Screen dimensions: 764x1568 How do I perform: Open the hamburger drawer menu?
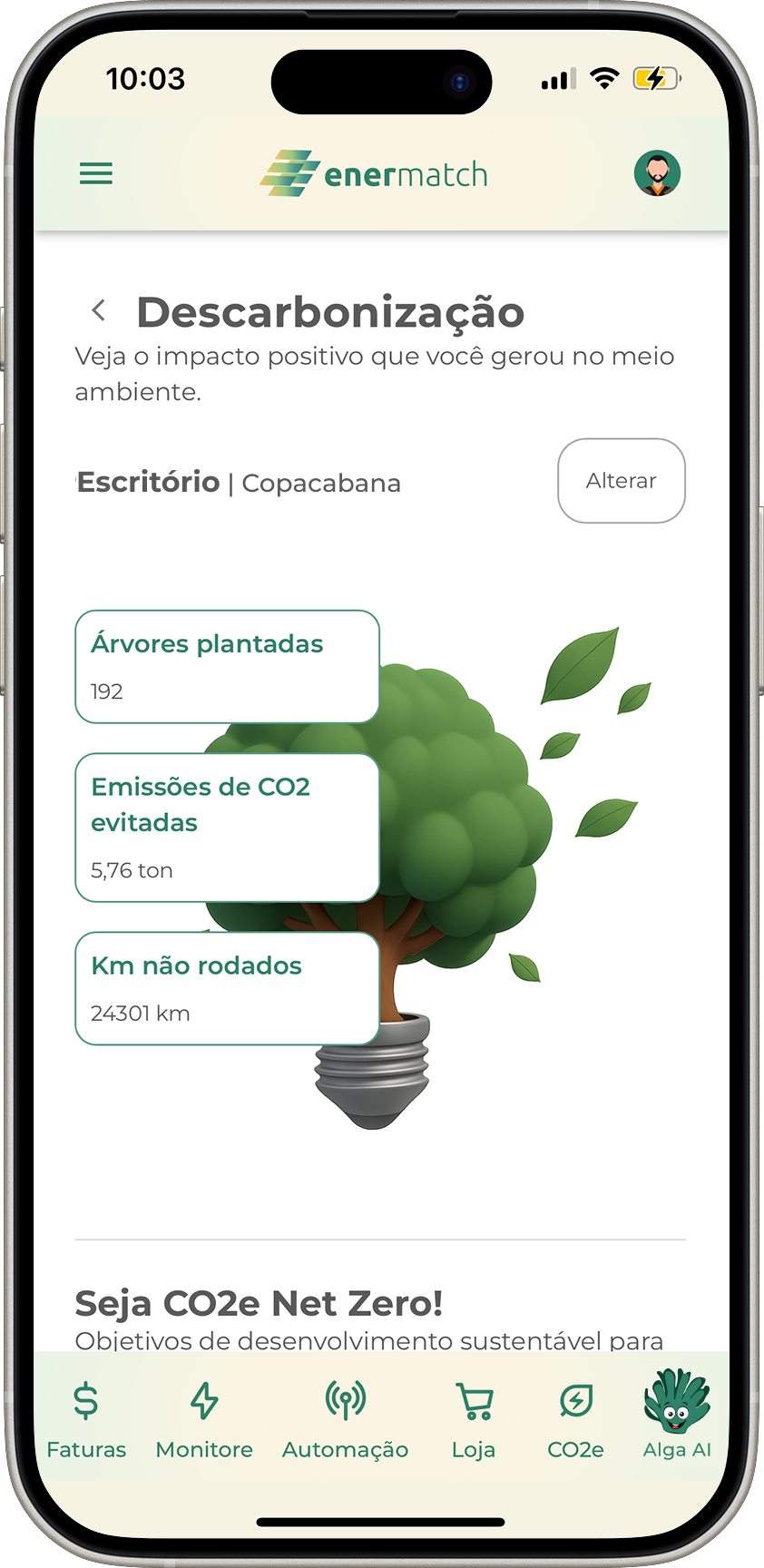pos(96,173)
